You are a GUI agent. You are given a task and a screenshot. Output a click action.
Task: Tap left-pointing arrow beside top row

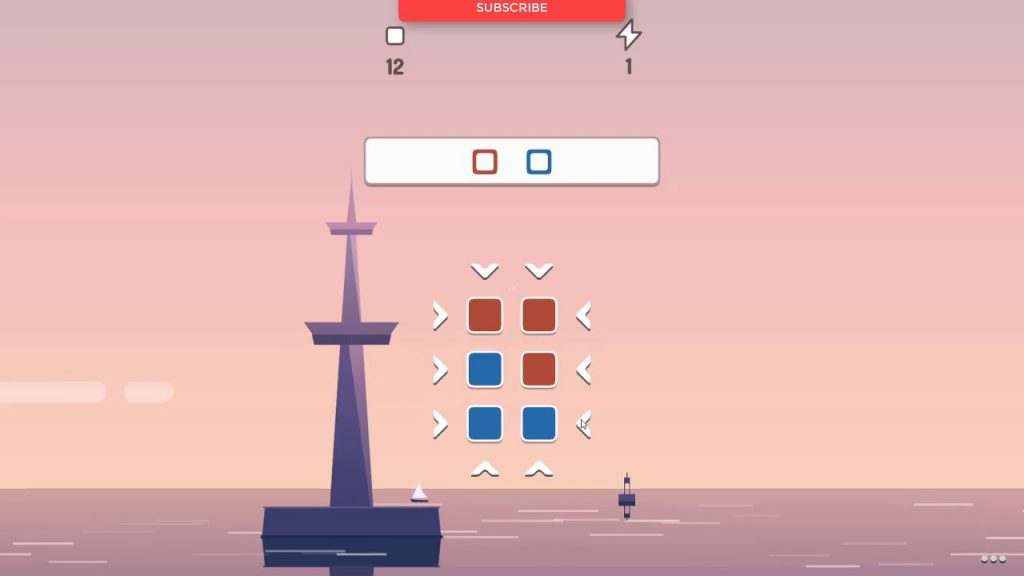point(584,317)
